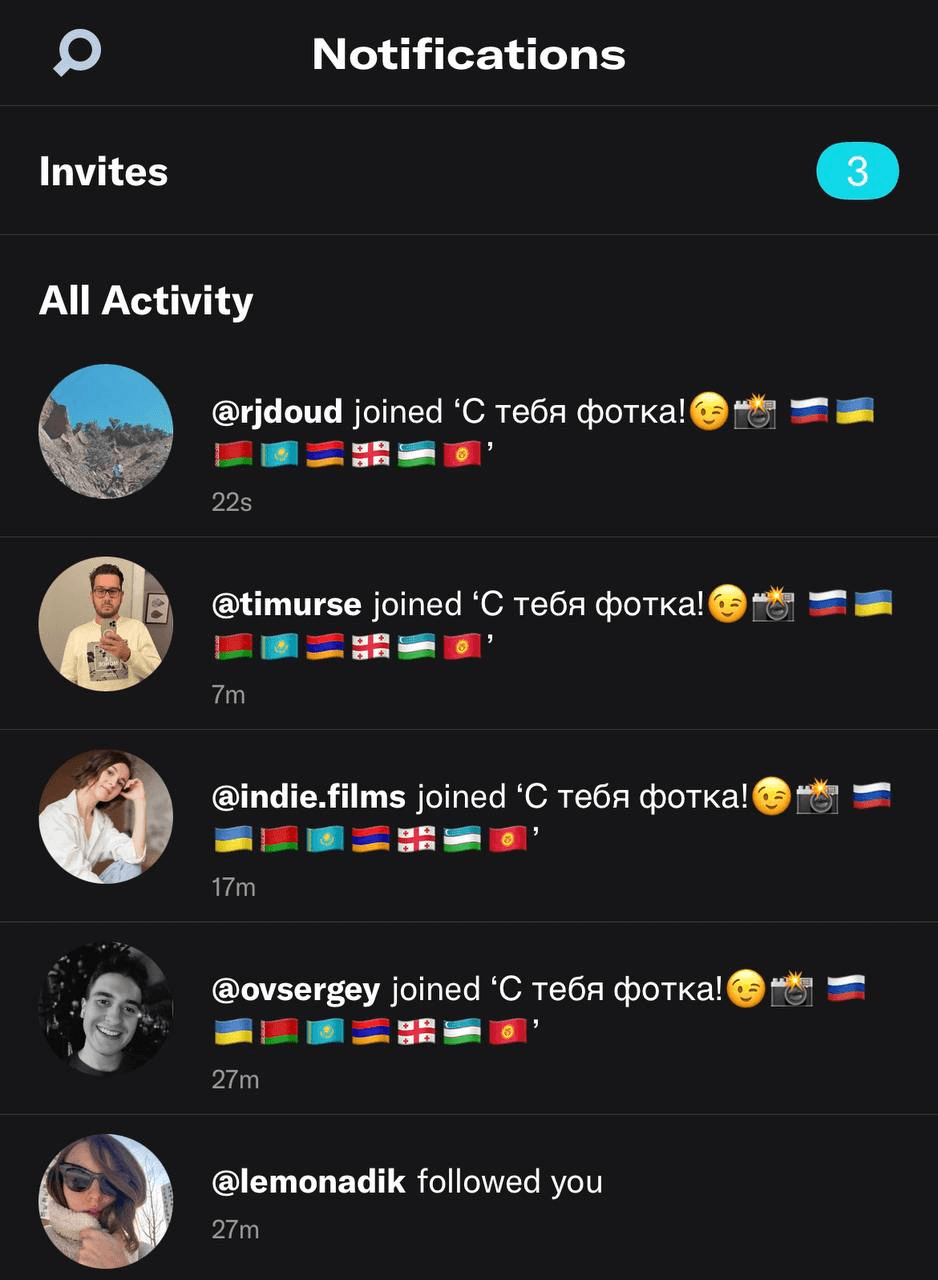Tap @ovsergey in the join notification
The width and height of the screenshot is (938, 1280).
(x=296, y=989)
